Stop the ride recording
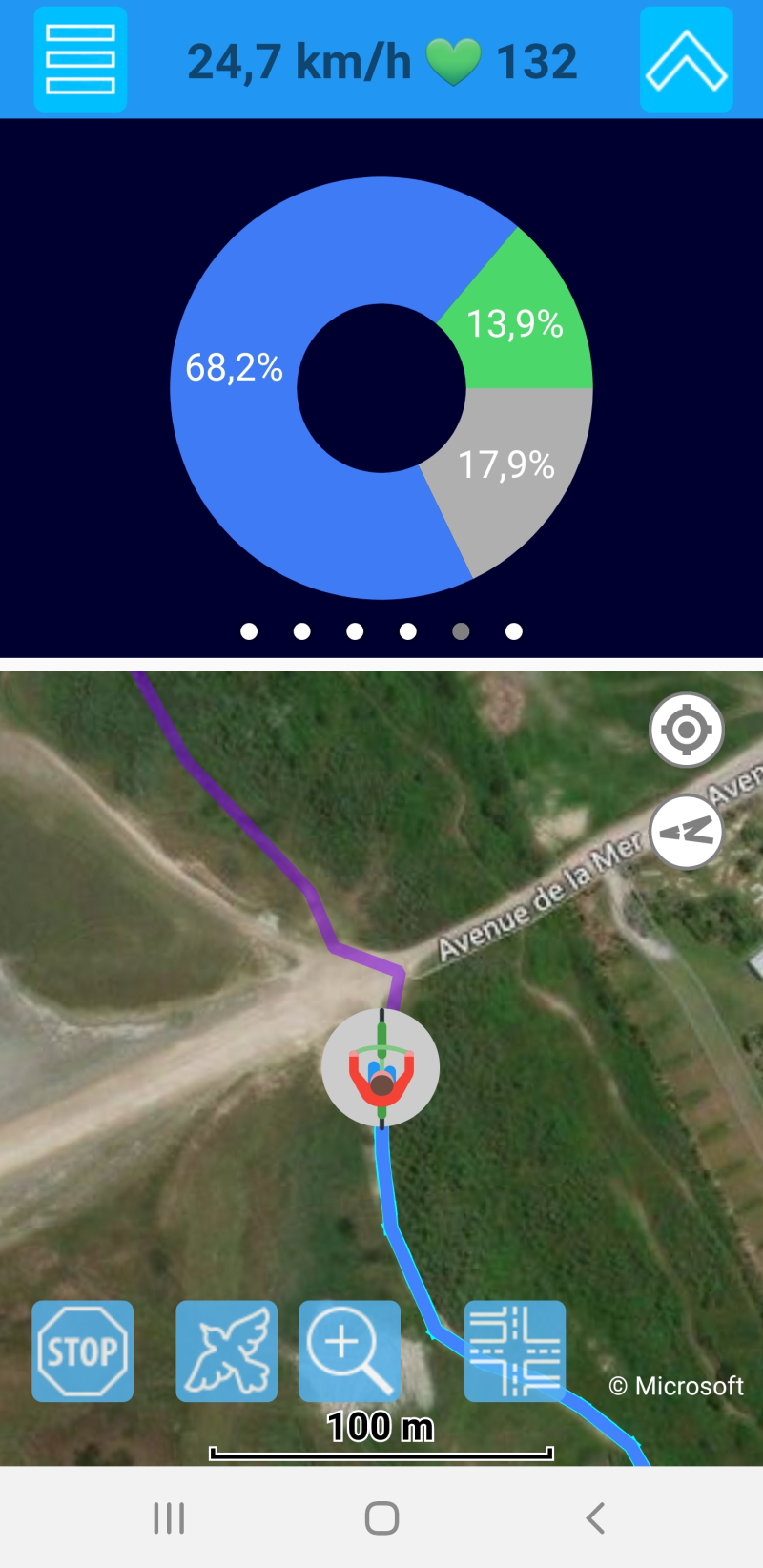Image resolution: width=763 pixels, height=1568 pixels. [x=82, y=1351]
